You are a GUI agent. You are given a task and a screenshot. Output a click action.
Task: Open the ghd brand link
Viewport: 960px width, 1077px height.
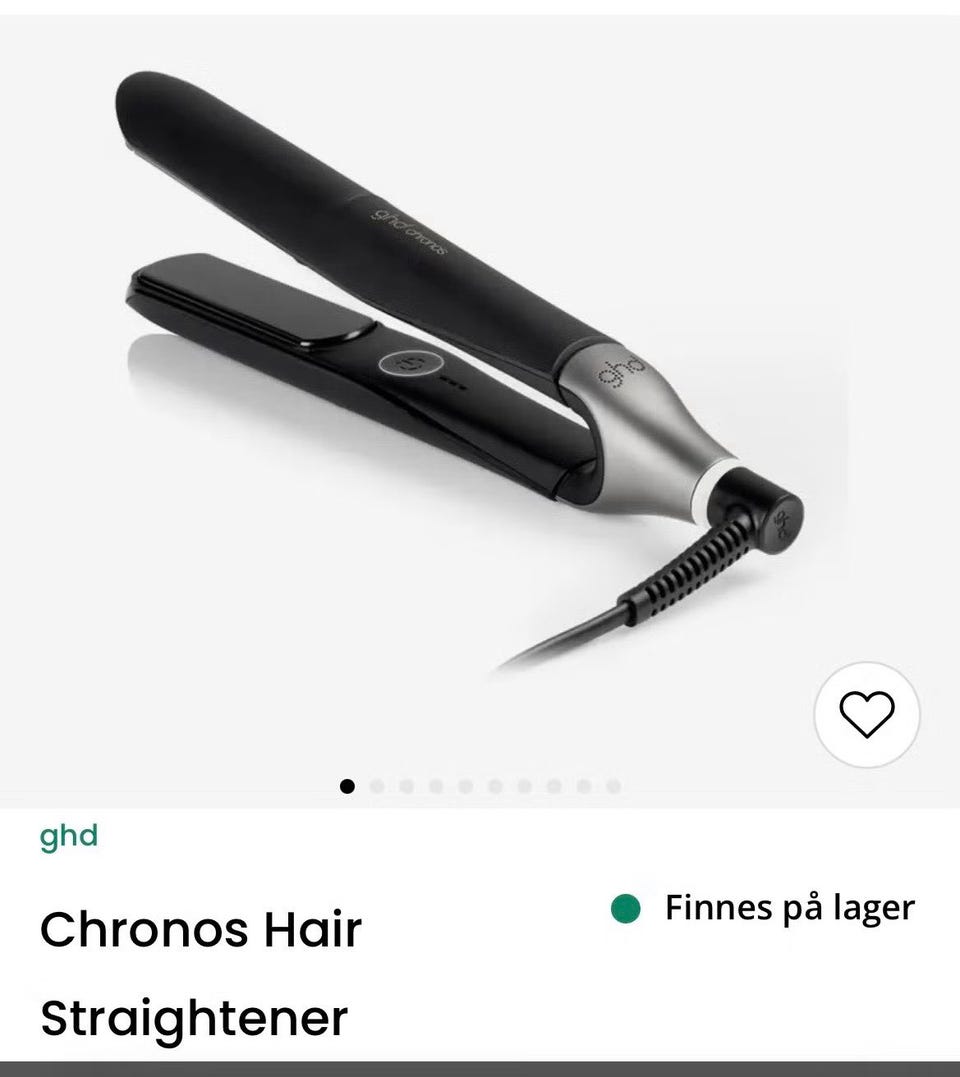click(69, 836)
